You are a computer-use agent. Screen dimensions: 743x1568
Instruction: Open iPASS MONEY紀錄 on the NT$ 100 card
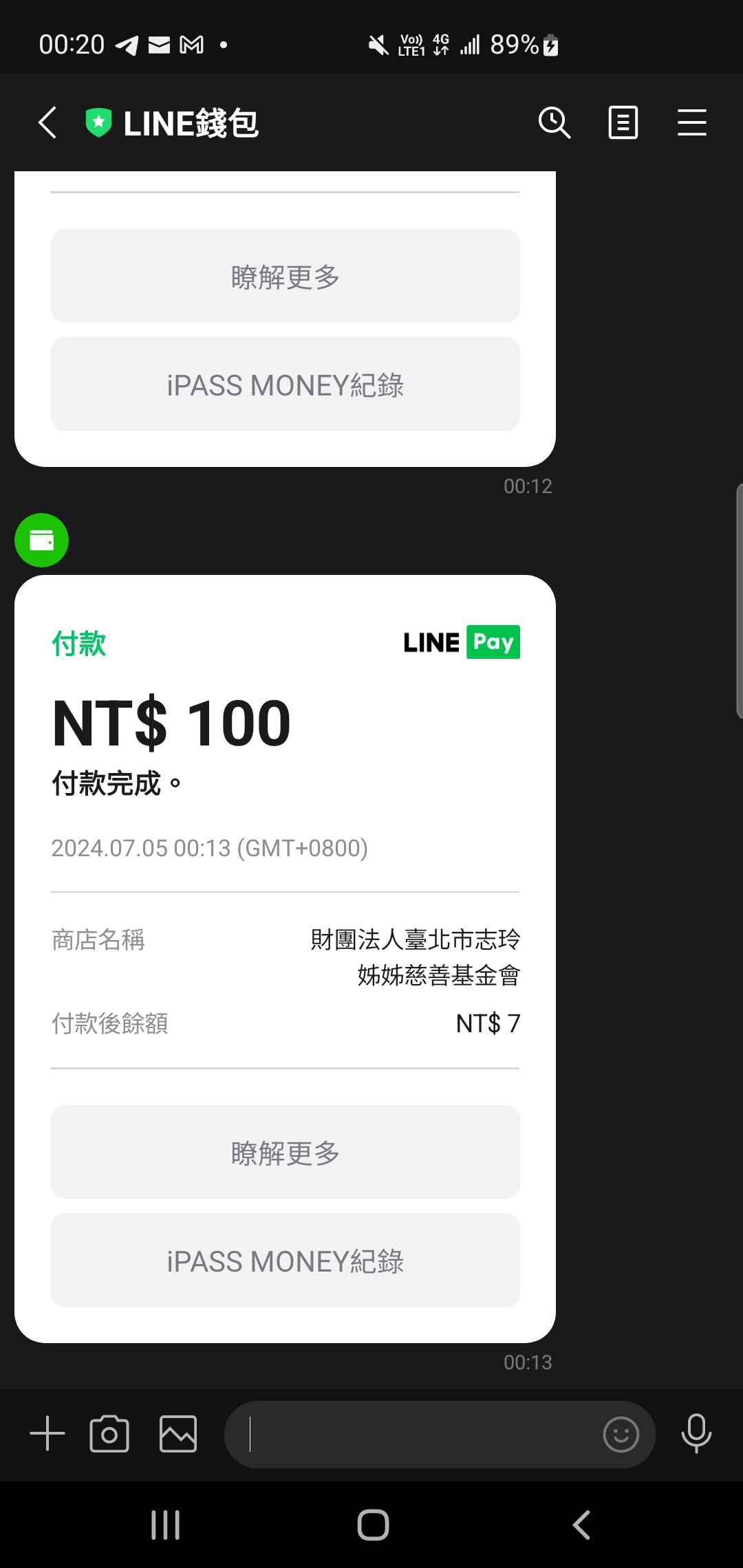coord(285,1261)
